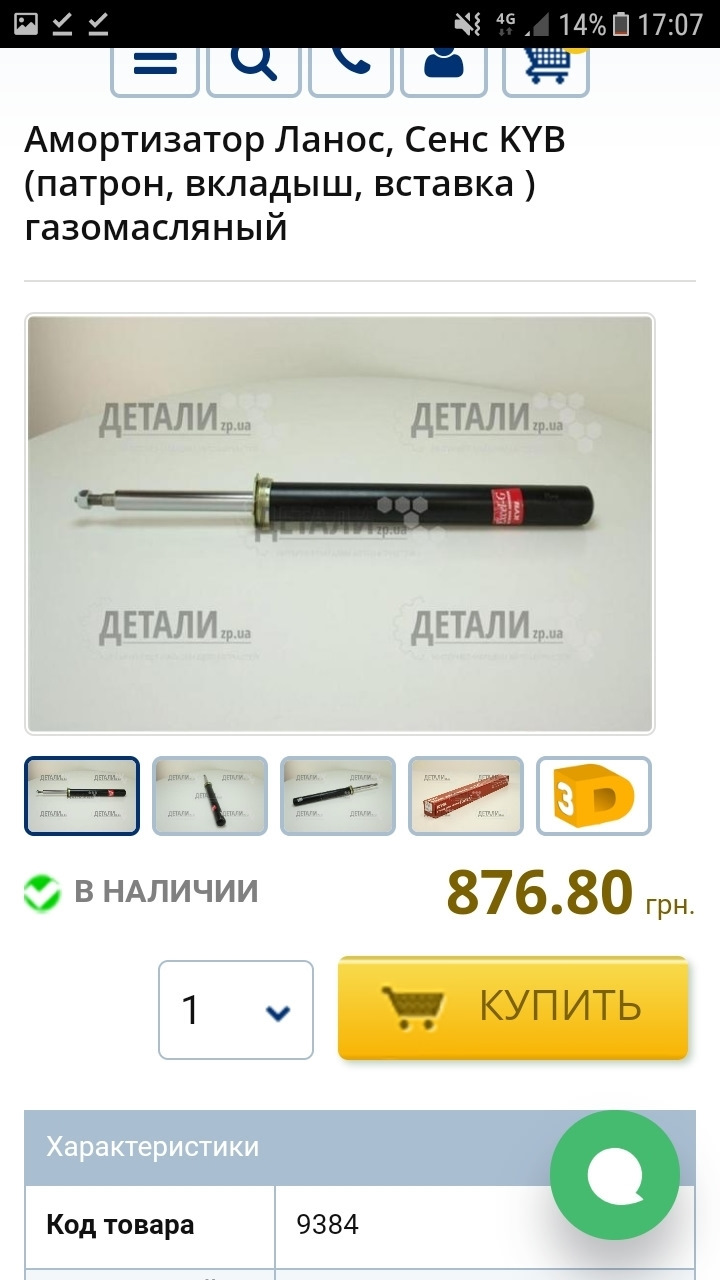This screenshot has width=720, height=1280.
Task: Open the hamburger menu
Action: pos(156,66)
